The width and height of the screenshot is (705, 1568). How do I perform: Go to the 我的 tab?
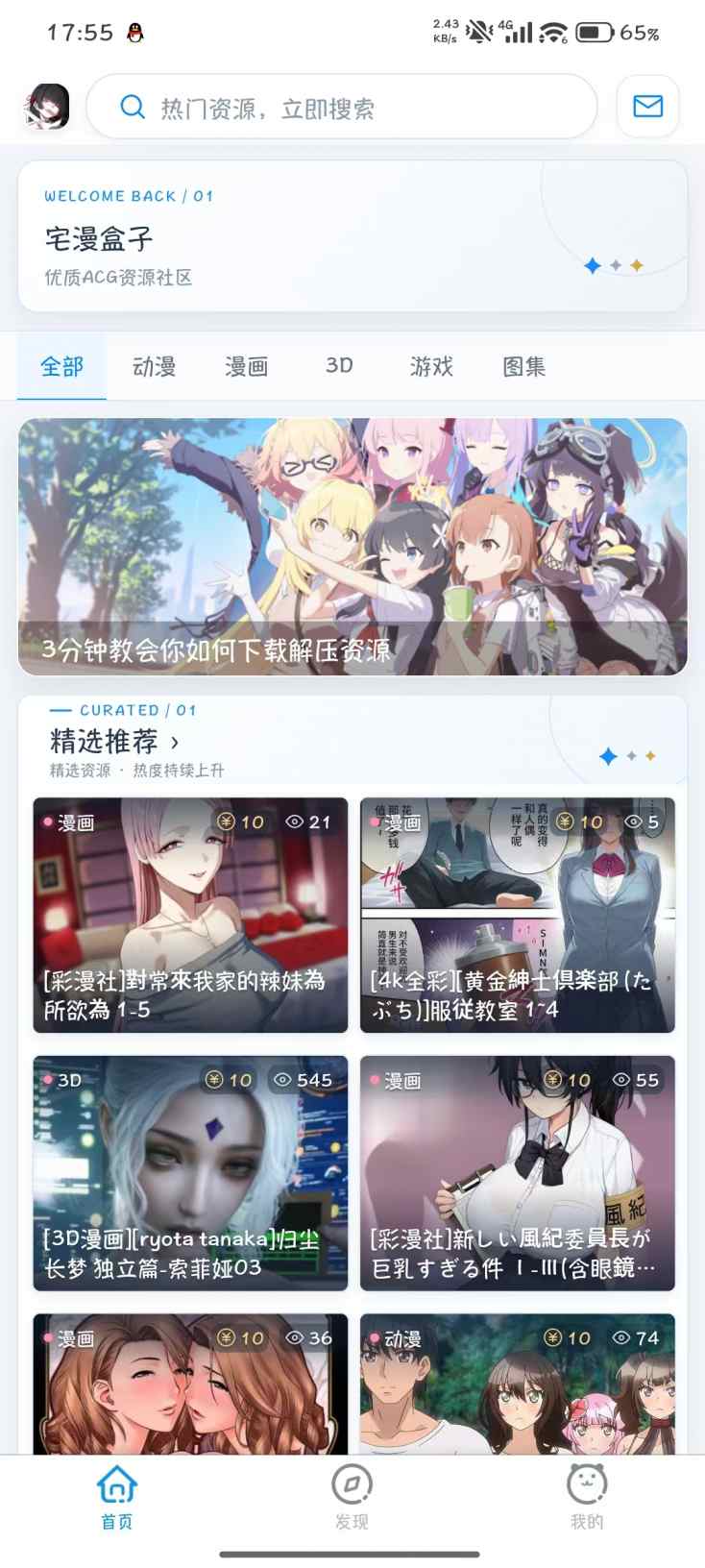coord(587,1497)
